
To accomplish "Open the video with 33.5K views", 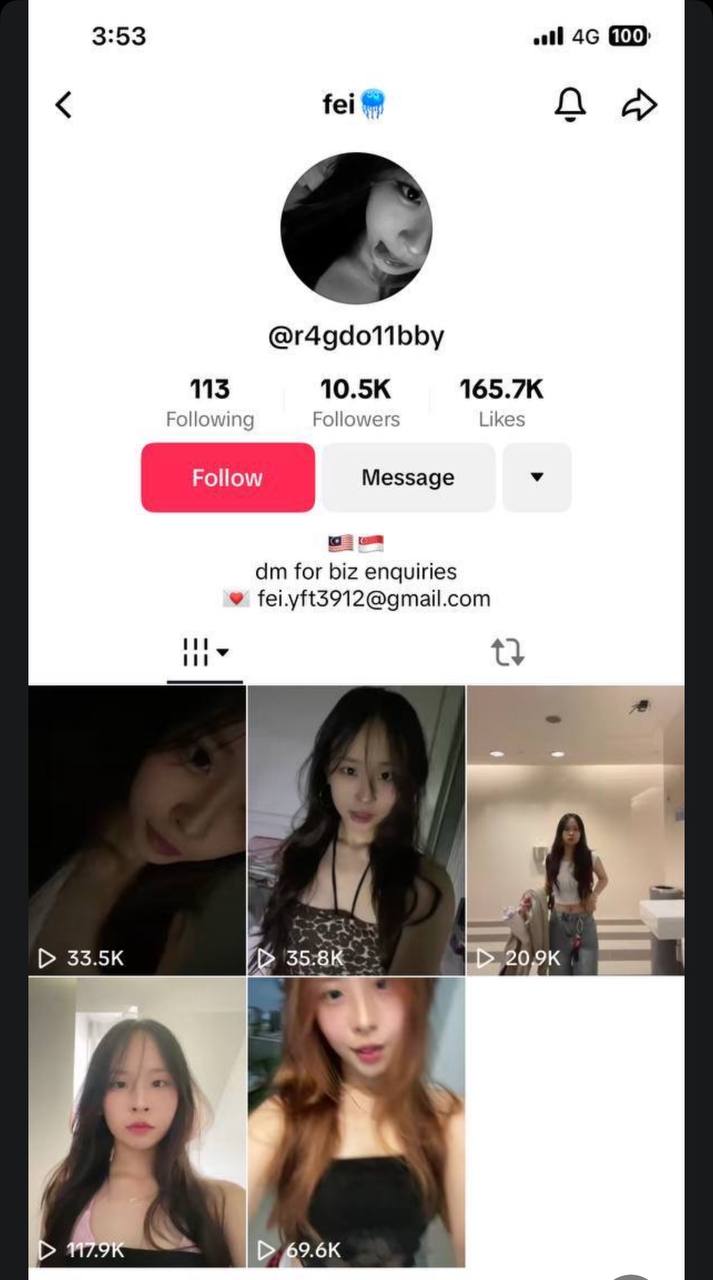I will coord(137,830).
